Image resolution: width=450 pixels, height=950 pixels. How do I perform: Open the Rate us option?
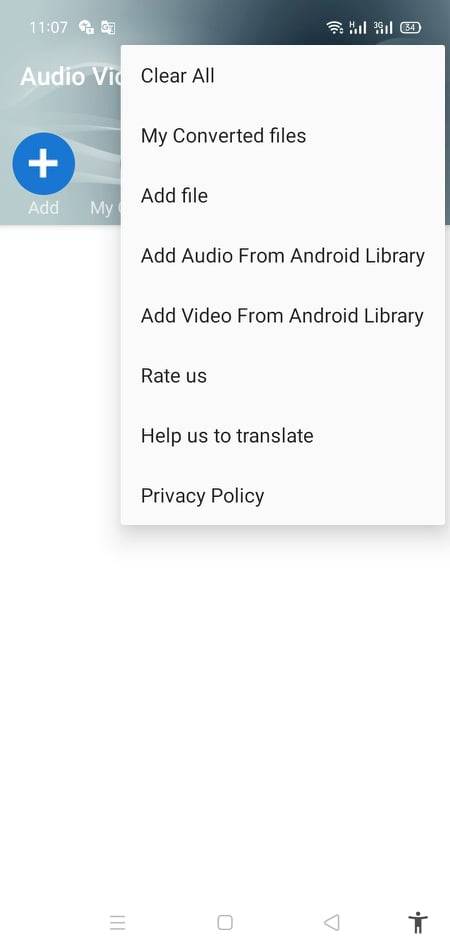[282, 376]
